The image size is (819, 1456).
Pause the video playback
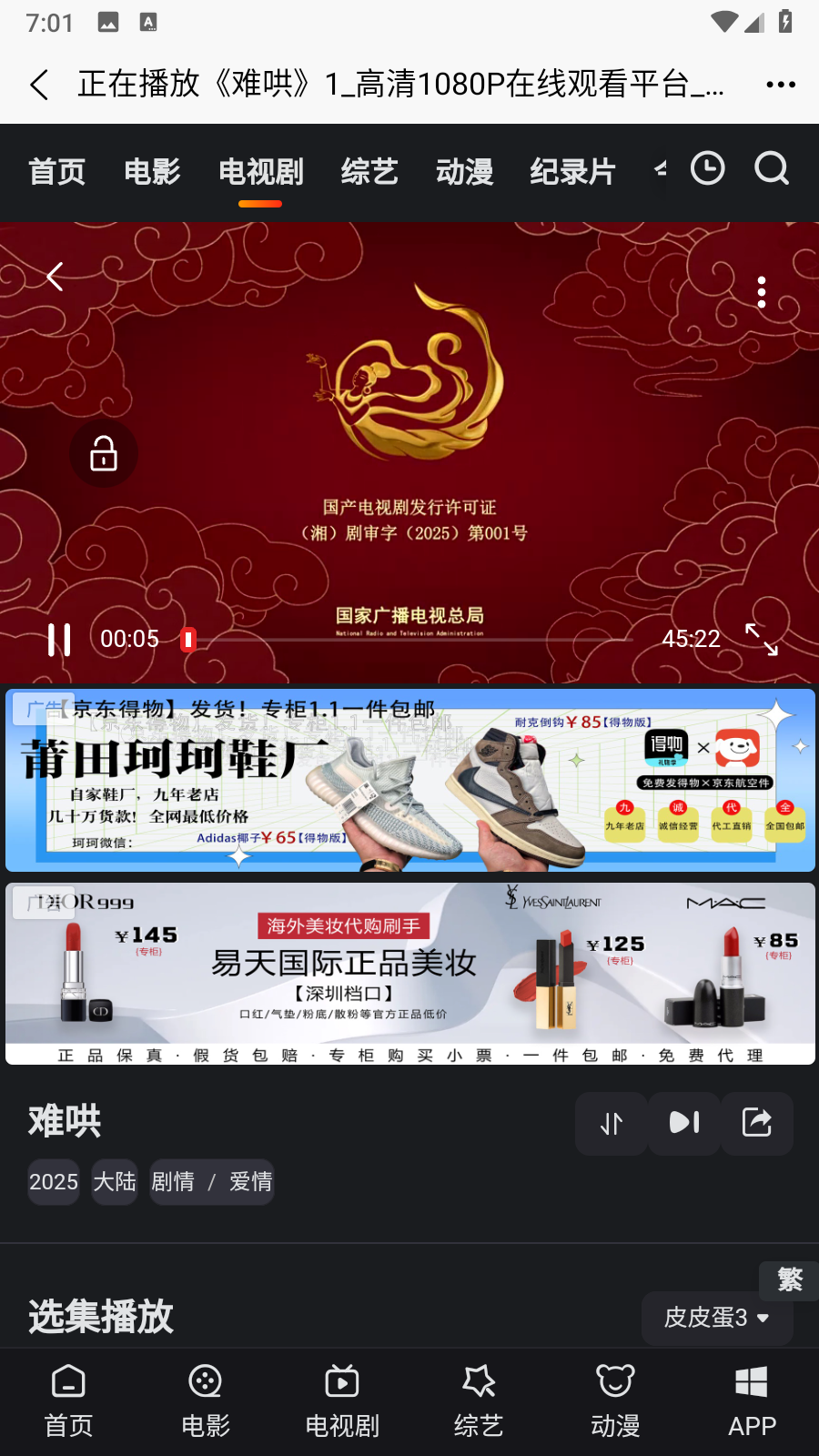click(x=59, y=639)
